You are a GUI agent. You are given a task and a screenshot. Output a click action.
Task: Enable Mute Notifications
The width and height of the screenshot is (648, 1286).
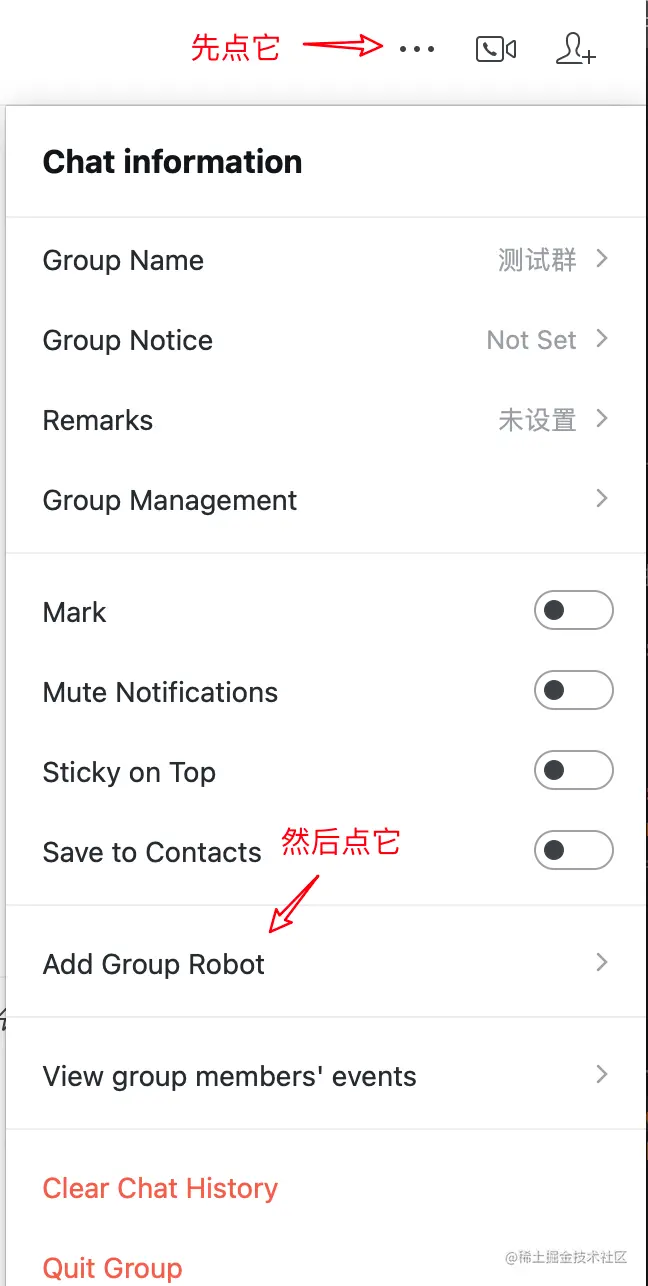573,691
